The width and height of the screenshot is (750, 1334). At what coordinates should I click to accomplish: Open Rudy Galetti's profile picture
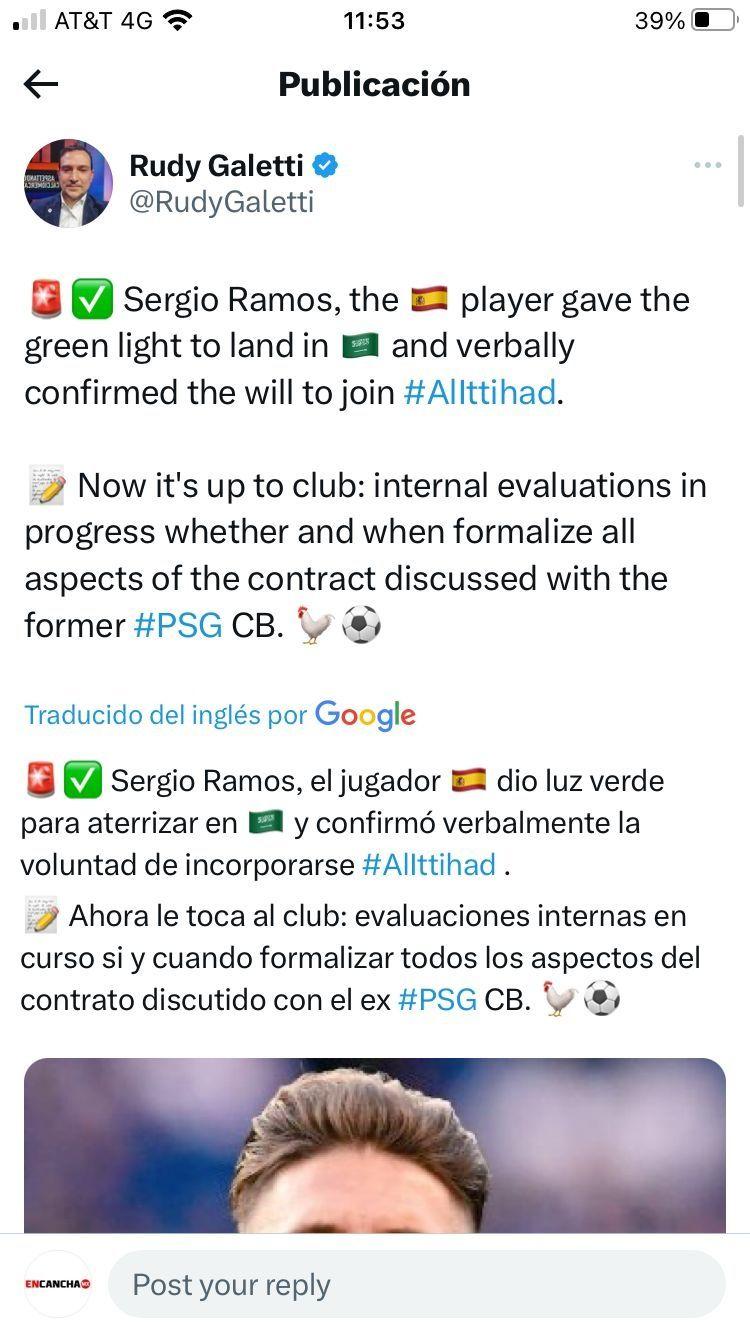(x=68, y=183)
